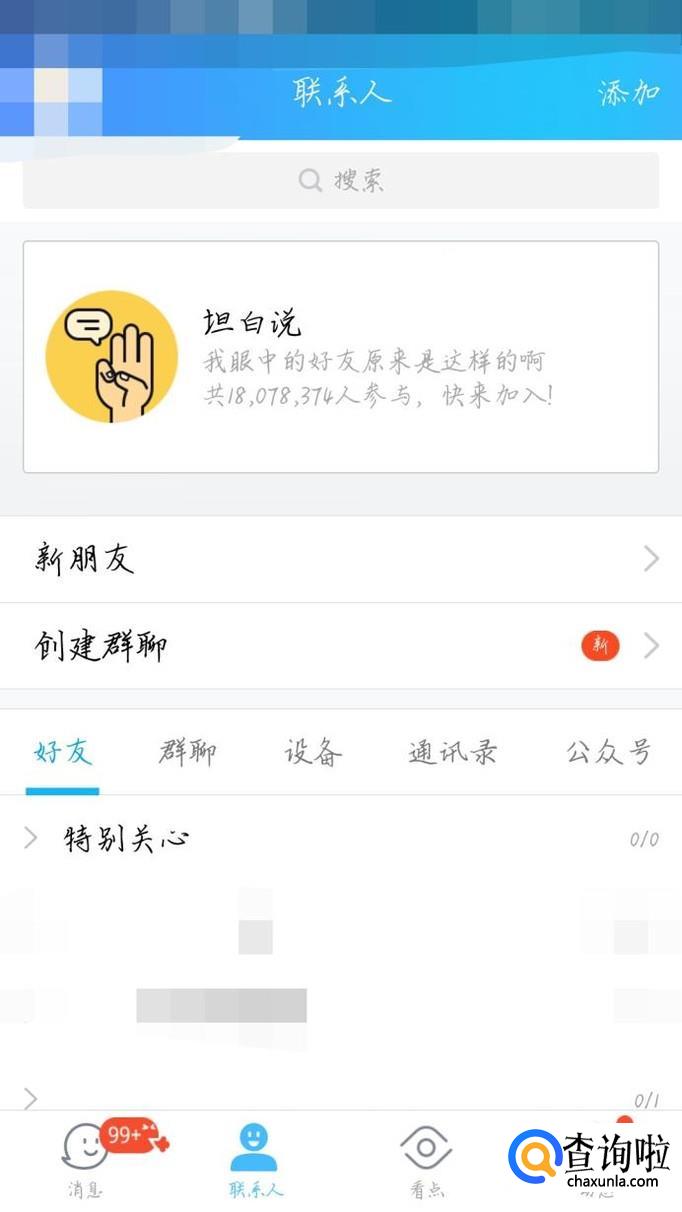The height and width of the screenshot is (1212, 682).
Task: Switch to the 通讯录 tab
Action: pyautogui.click(x=453, y=752)
